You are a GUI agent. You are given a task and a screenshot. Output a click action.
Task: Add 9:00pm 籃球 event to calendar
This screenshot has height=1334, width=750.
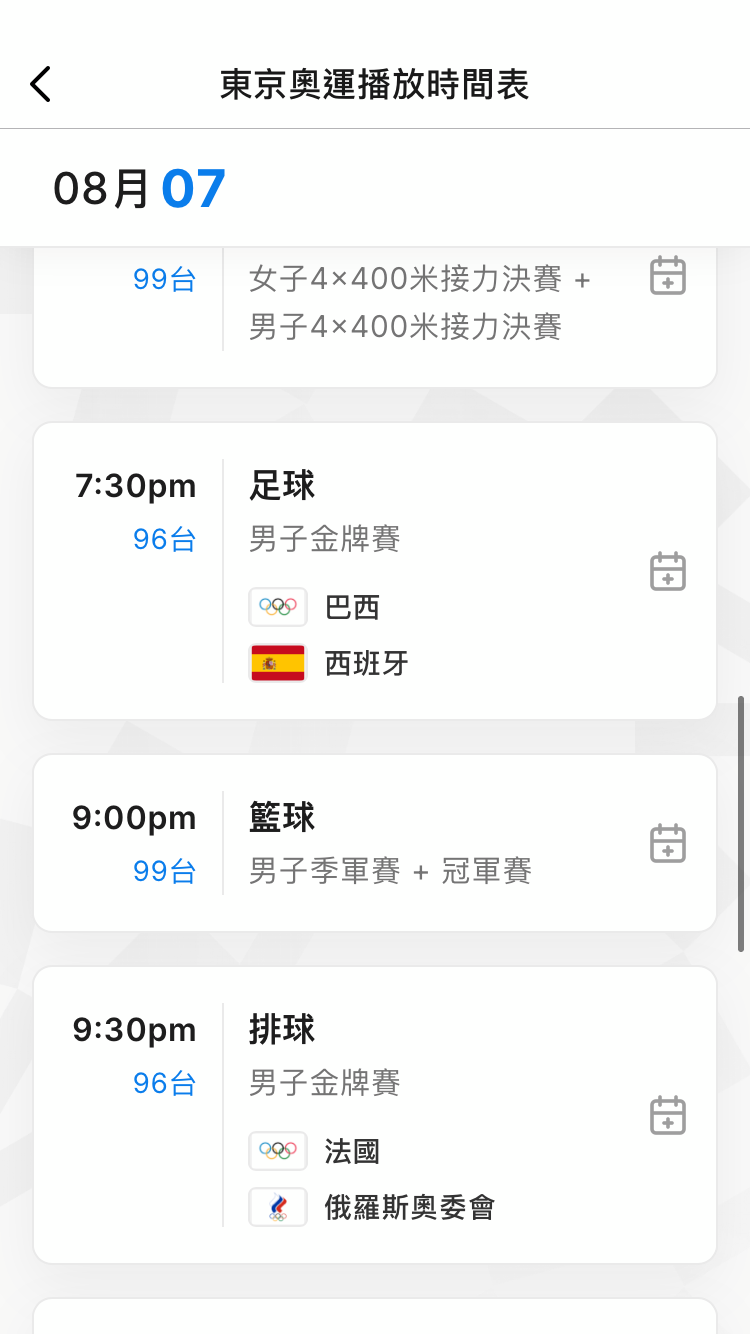coord(668,843)
